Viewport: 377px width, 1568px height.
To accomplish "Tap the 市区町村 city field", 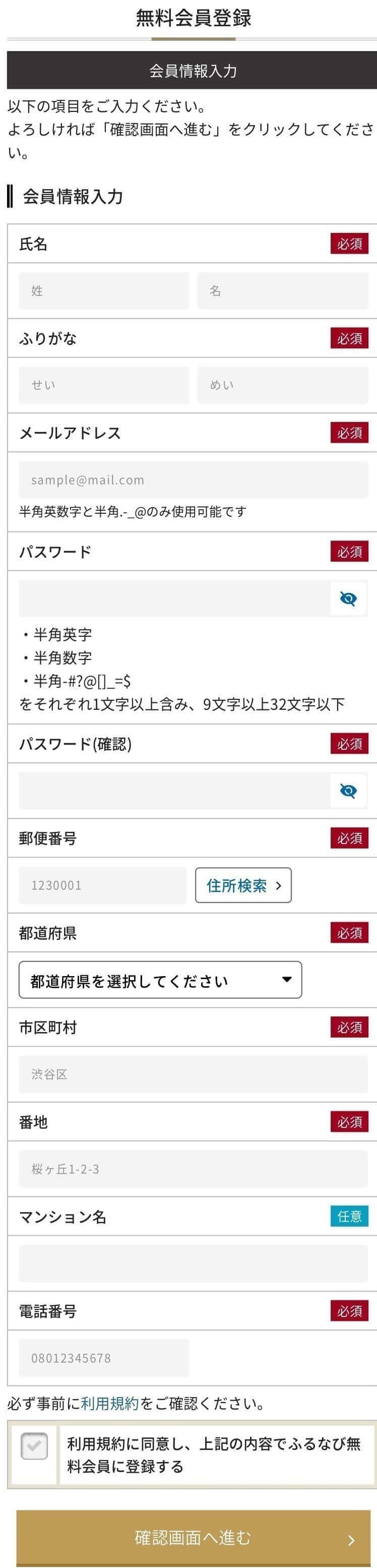I will 194,1074.
